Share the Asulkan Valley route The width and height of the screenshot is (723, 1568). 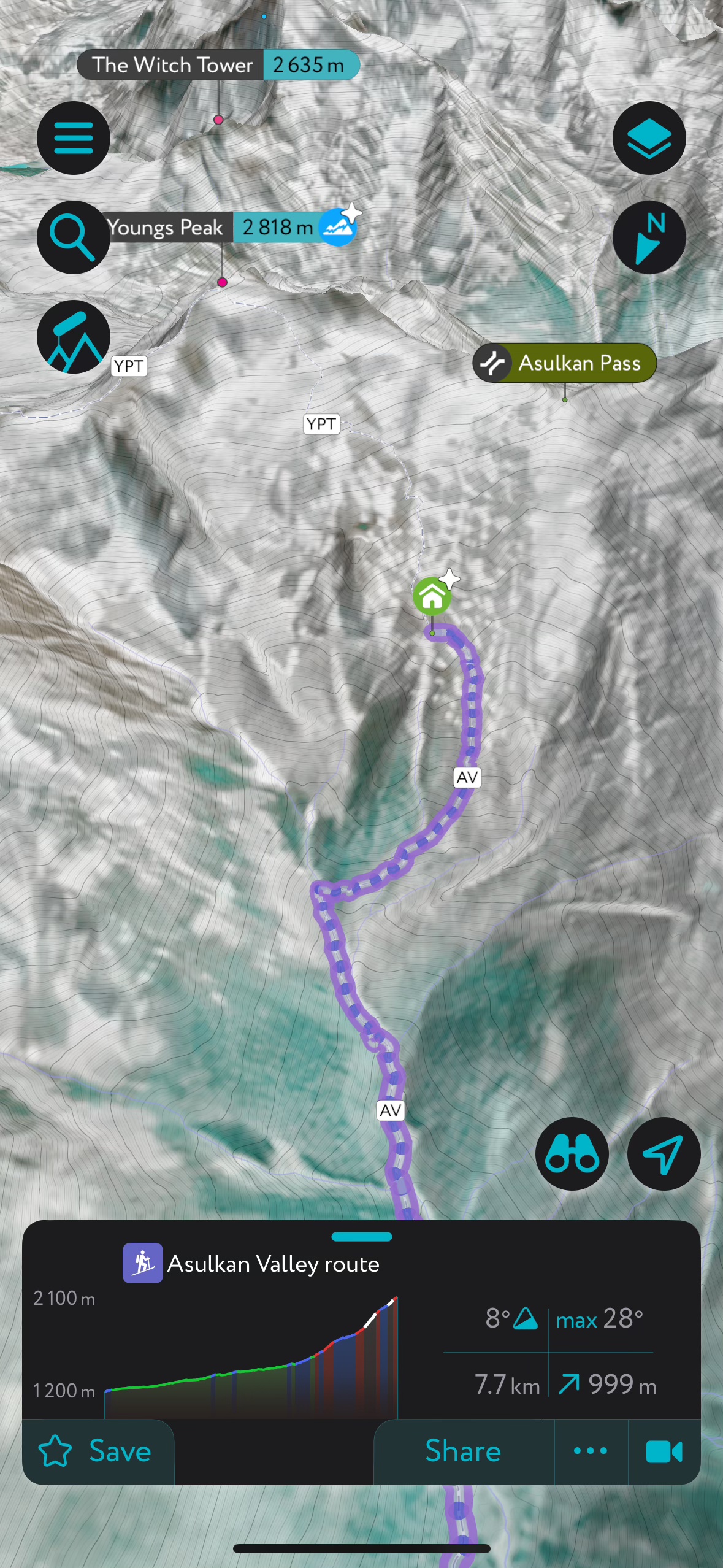pyautogui.click(x=464, y=1451)
